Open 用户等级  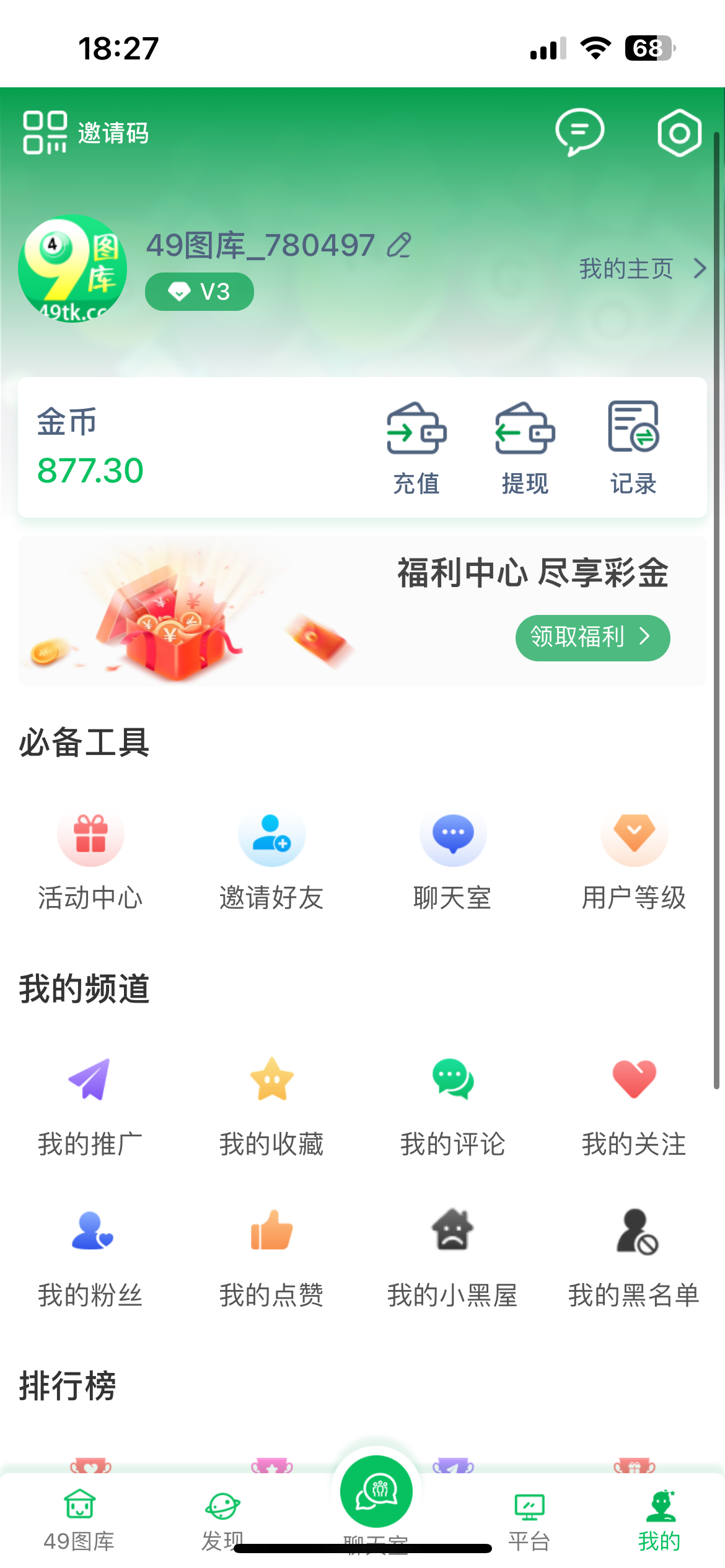coord(634,861)
